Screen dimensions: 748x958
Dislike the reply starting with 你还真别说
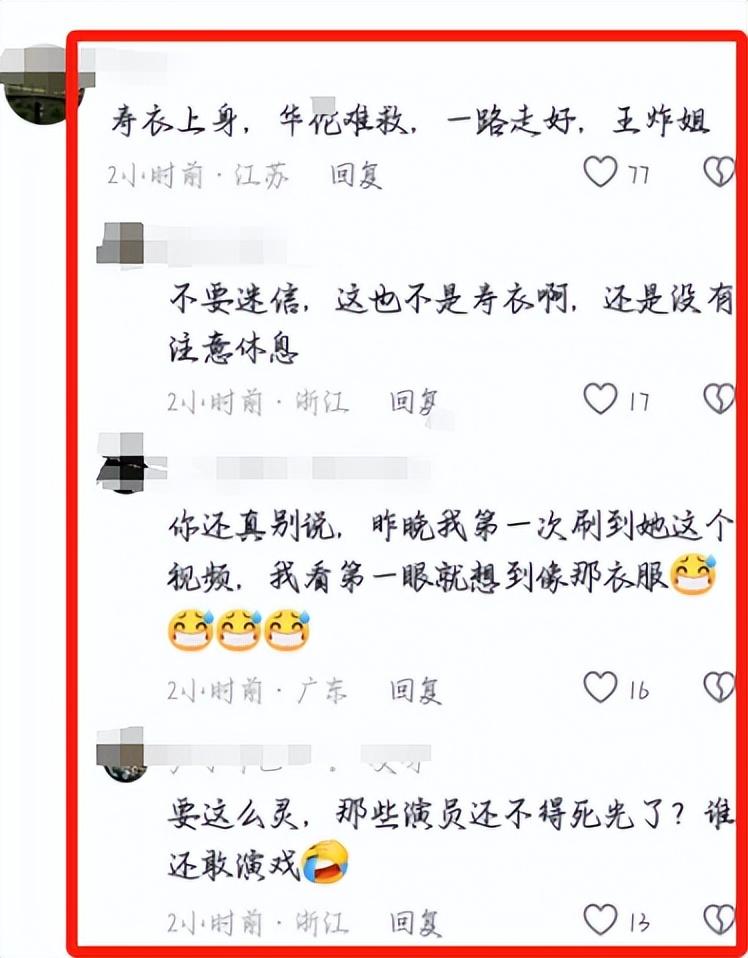point(719,687)
